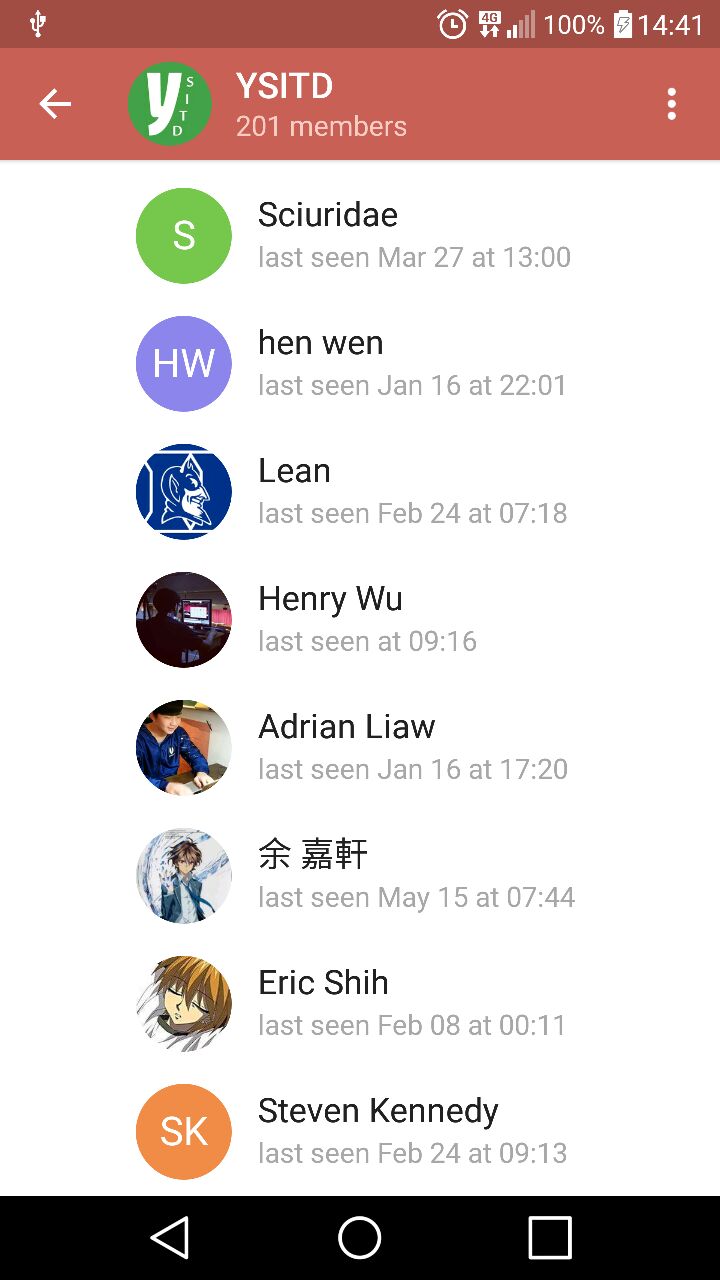Open the YSITD group avatar
Image resolution: width=720 pixels, height=1280 pixels.
[170, 104]
